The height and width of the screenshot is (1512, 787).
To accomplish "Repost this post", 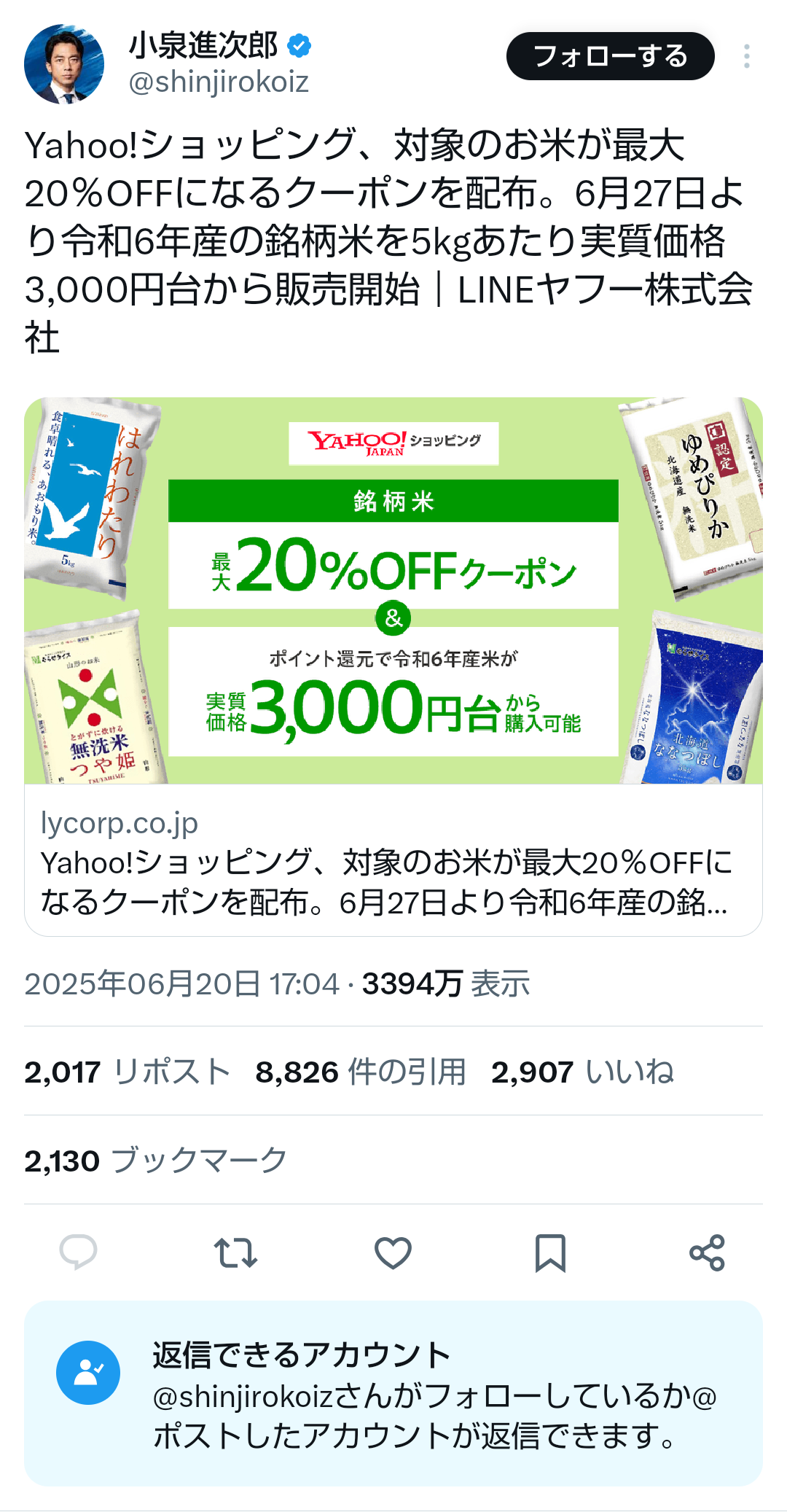I will pos(235,1253).
